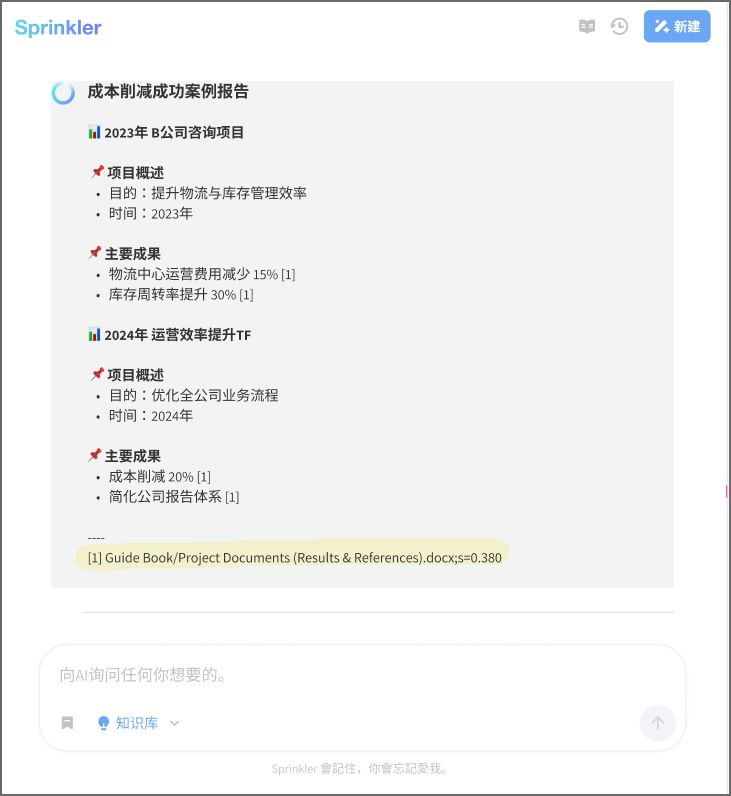Open the saved prompts bookmark icon
This screenshot has height=796, width=731.
68,723
